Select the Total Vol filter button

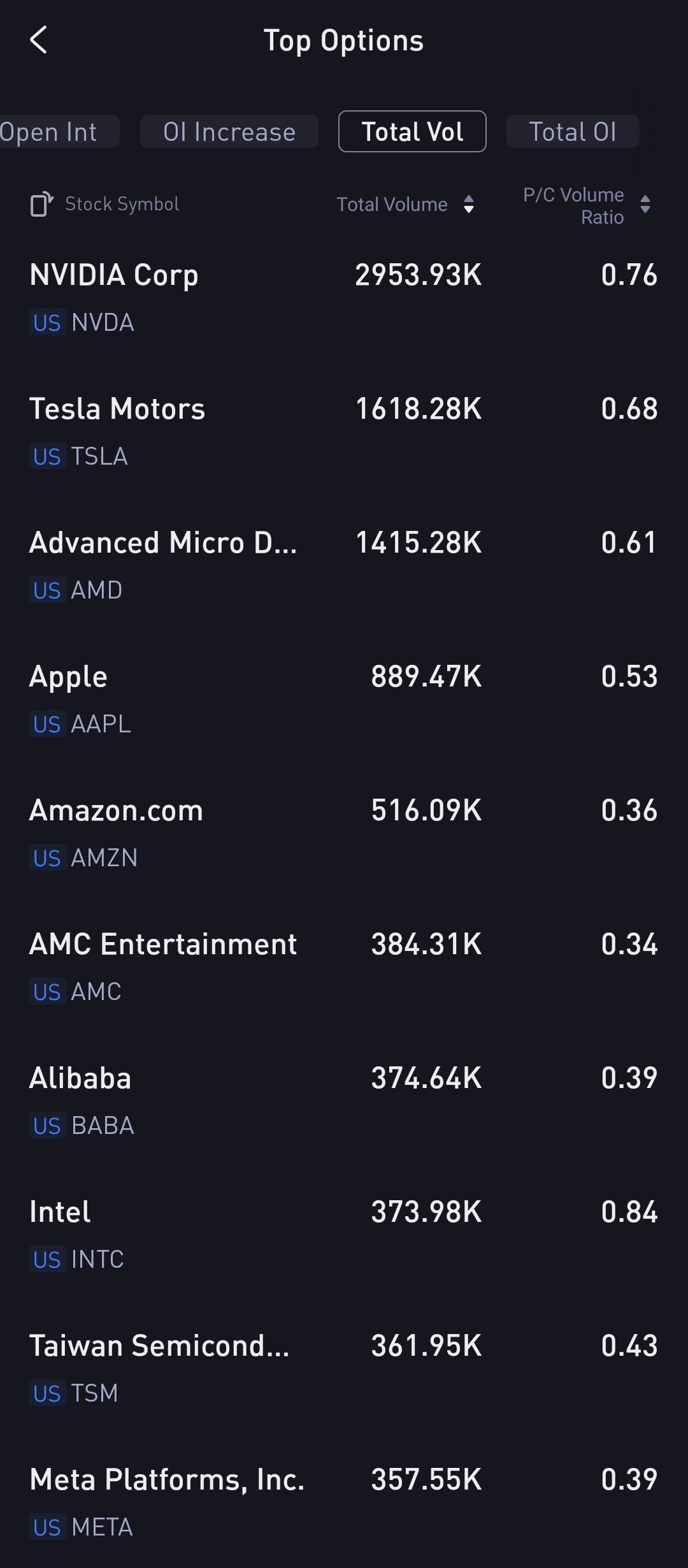click(x=412, y=131)
